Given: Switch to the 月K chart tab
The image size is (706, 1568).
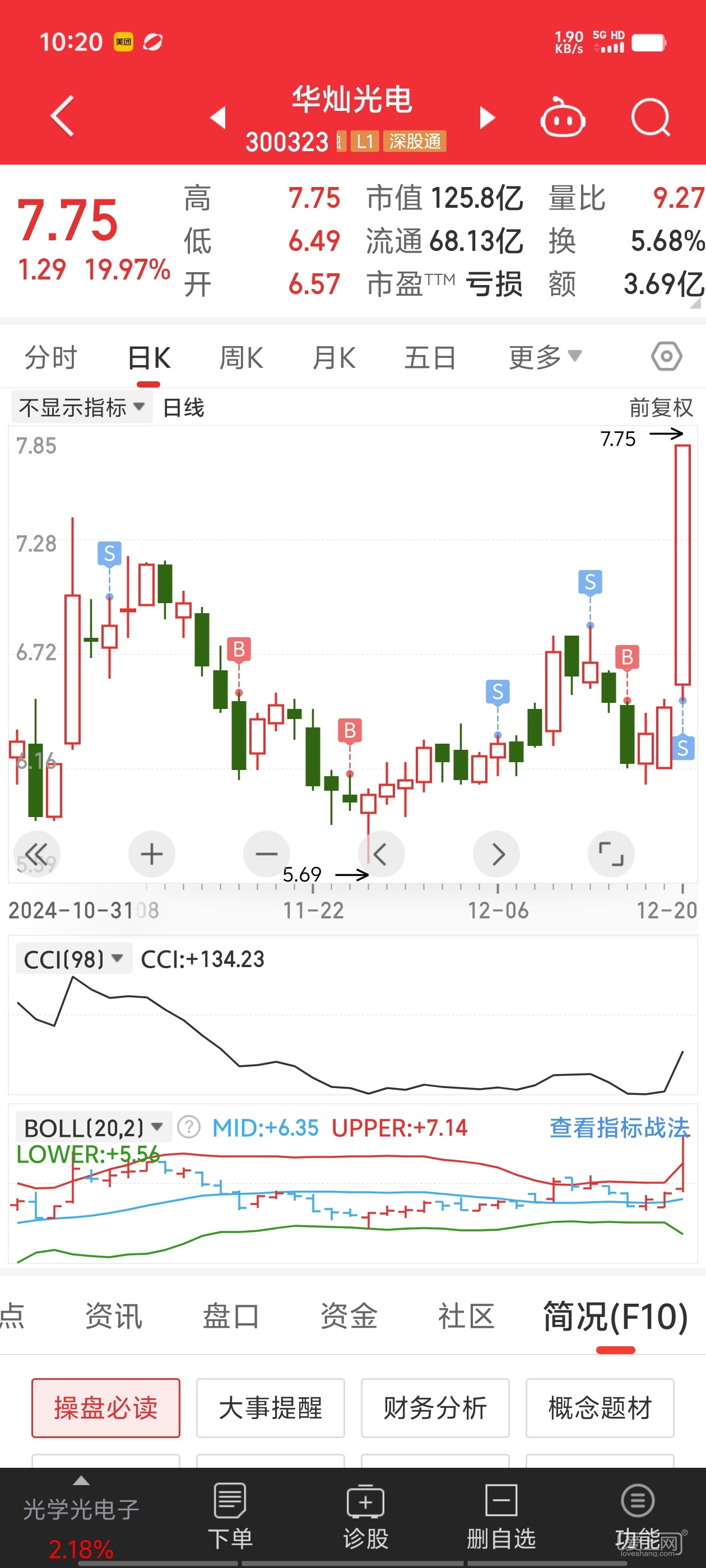Looking at the screenshot, I should (334, 357).
